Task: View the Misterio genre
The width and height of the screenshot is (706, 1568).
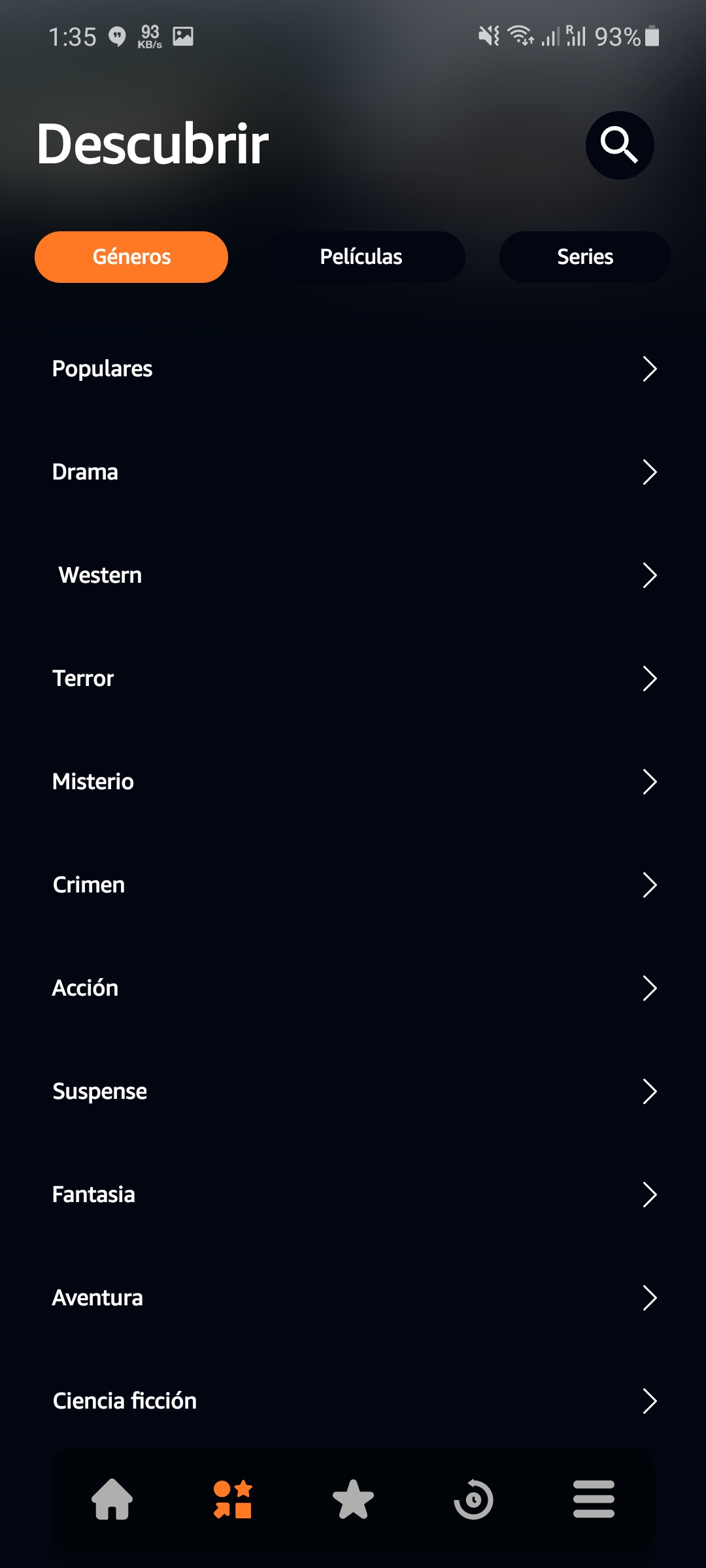Action: coord(353,782)
